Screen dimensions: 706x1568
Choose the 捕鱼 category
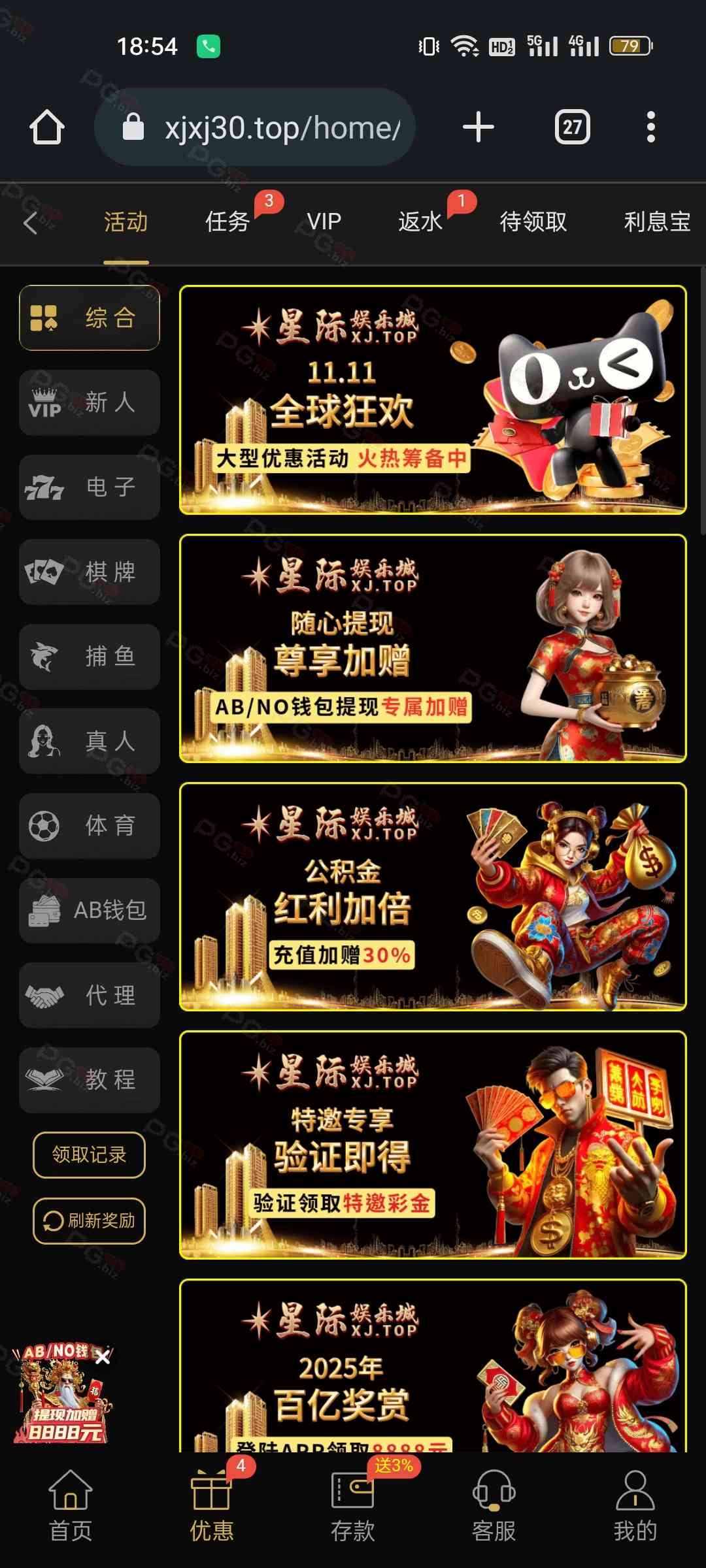point(90,657)
